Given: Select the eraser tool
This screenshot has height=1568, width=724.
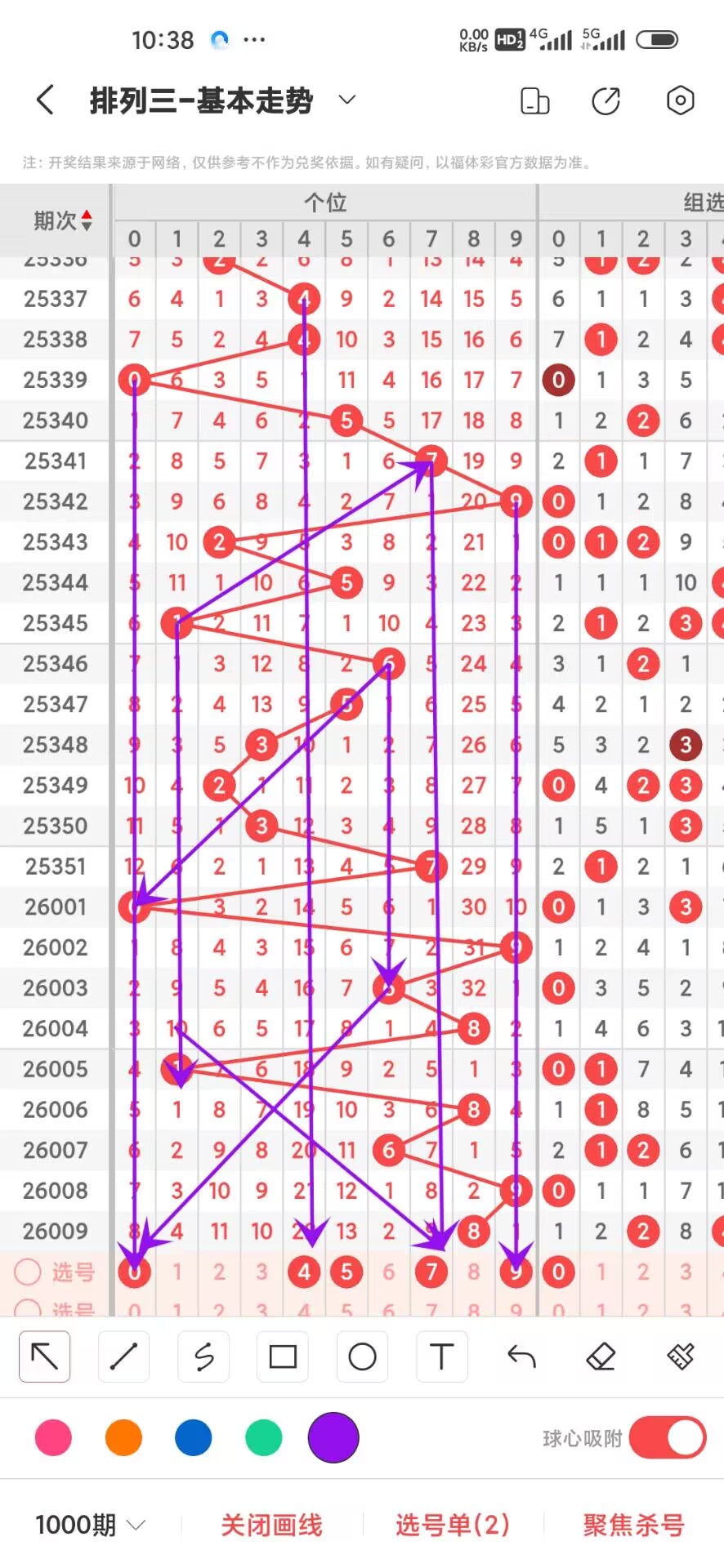Looking at the screenshot, I should pyautogui.click(x=601, y=1356).
